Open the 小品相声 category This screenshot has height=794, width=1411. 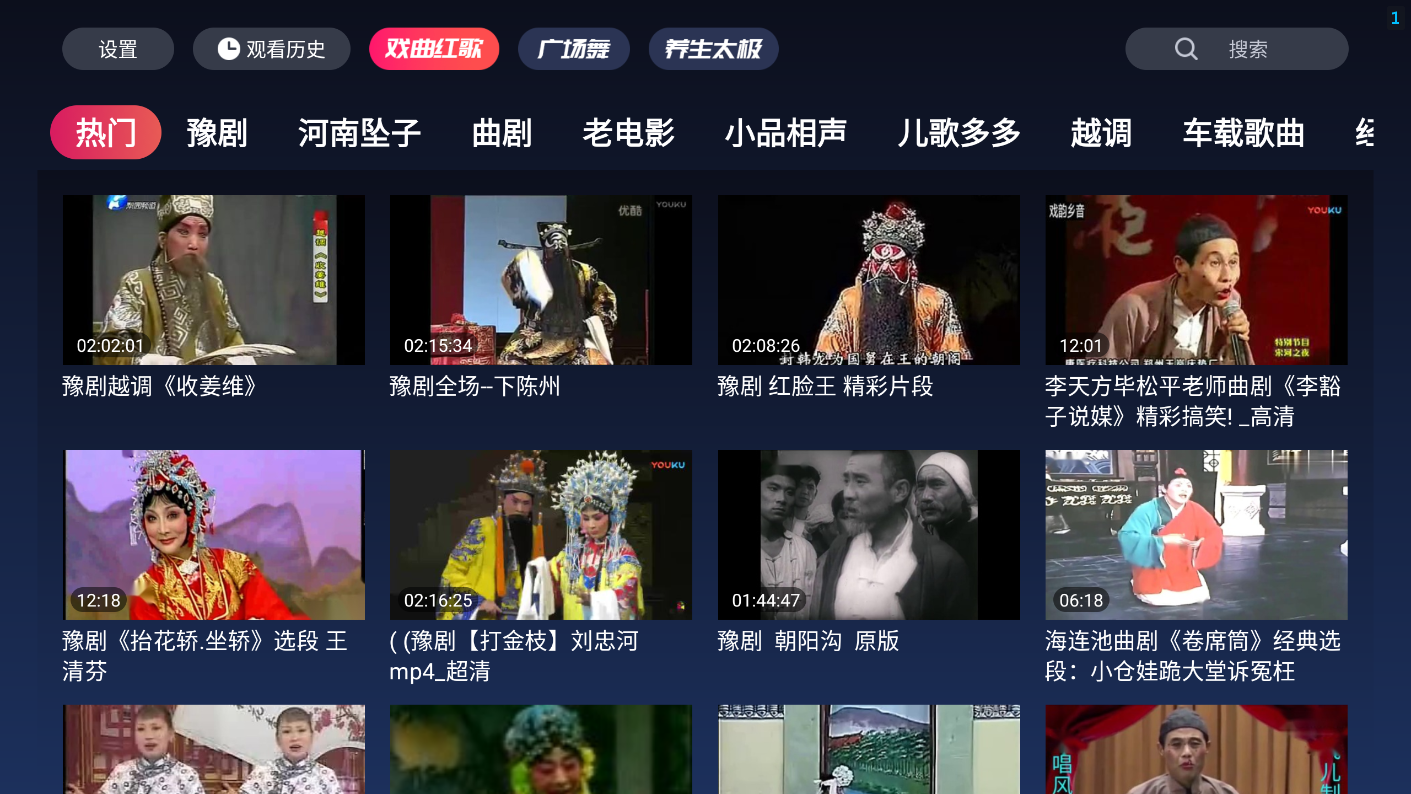coord(785,132)
